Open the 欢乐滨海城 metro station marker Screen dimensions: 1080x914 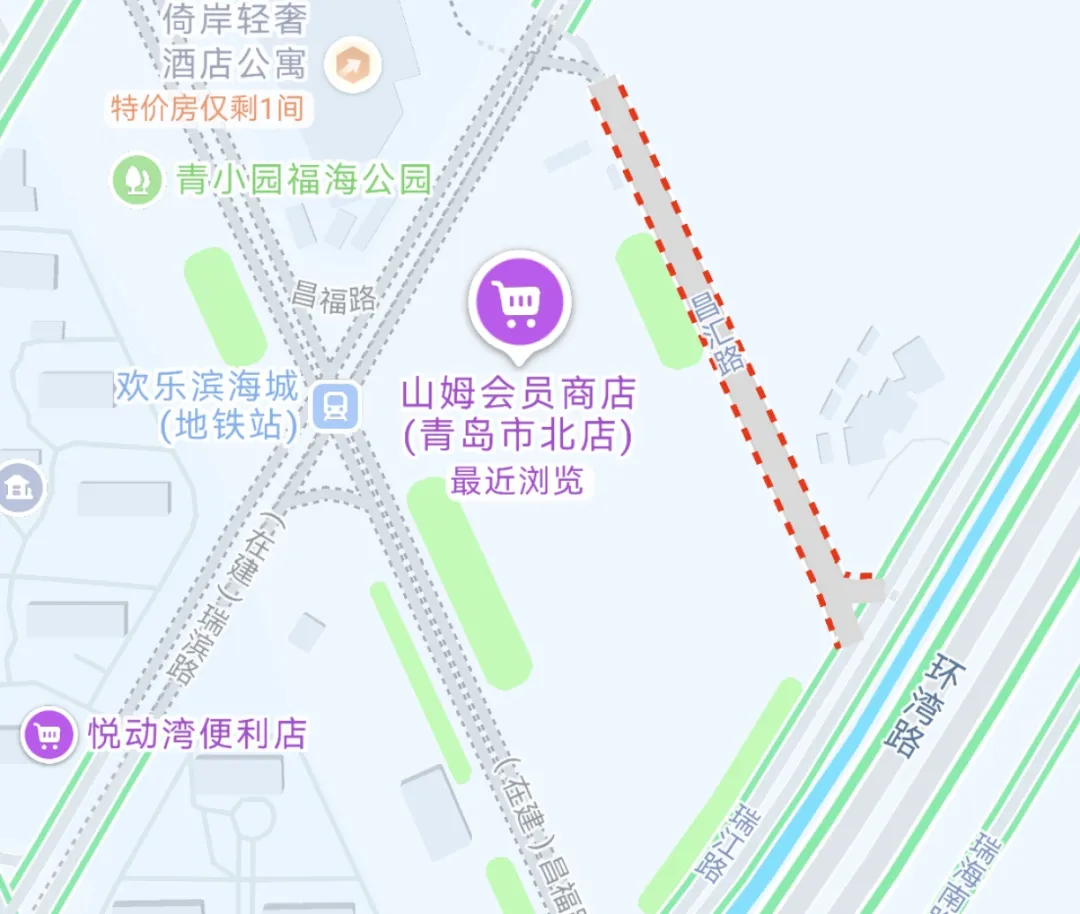pos(335,406)
